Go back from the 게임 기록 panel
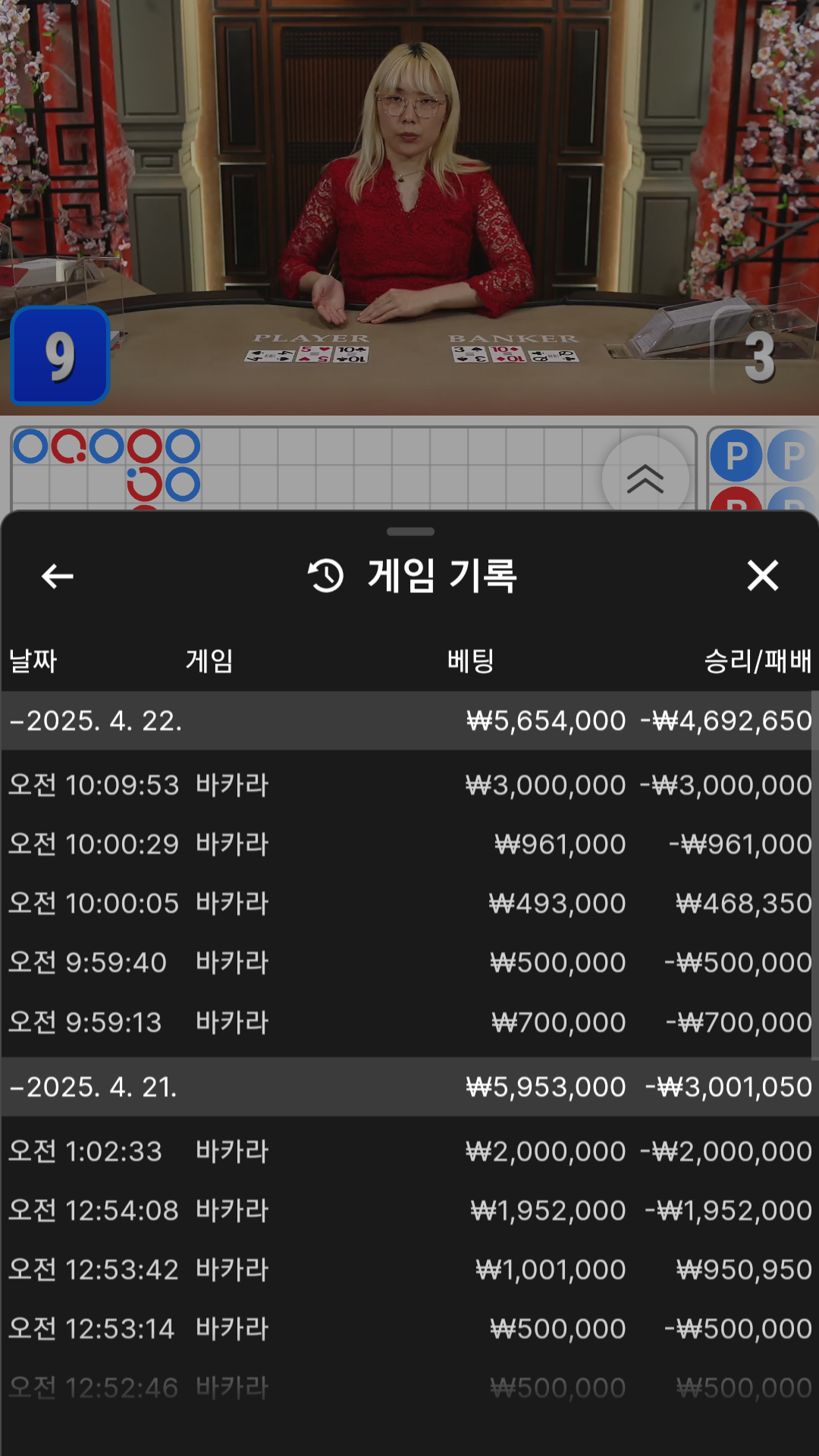Viewport: 819px width, 1456px height. 58,576
